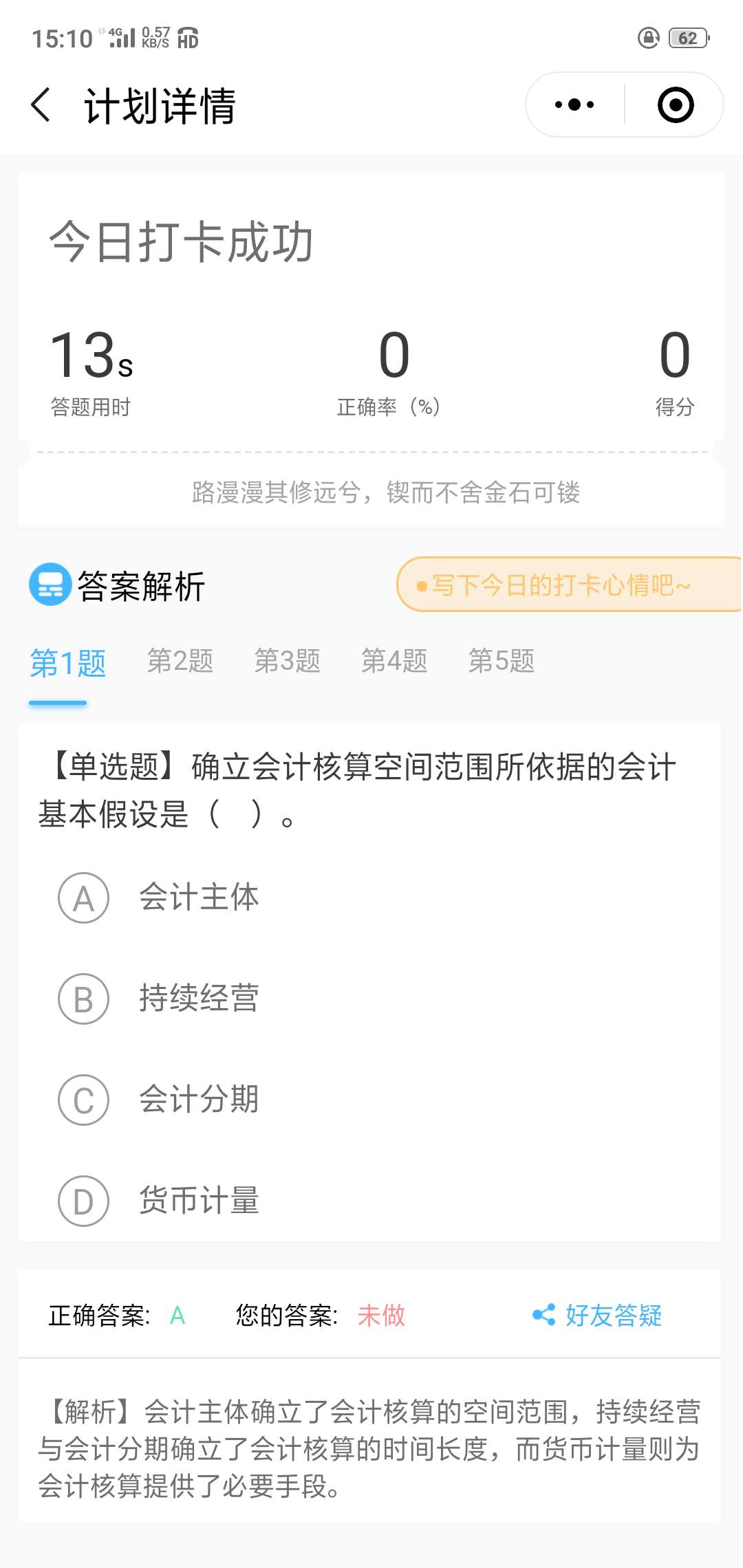Select option B 持续经营
743x1568 pixels.
tap(198, 998)
